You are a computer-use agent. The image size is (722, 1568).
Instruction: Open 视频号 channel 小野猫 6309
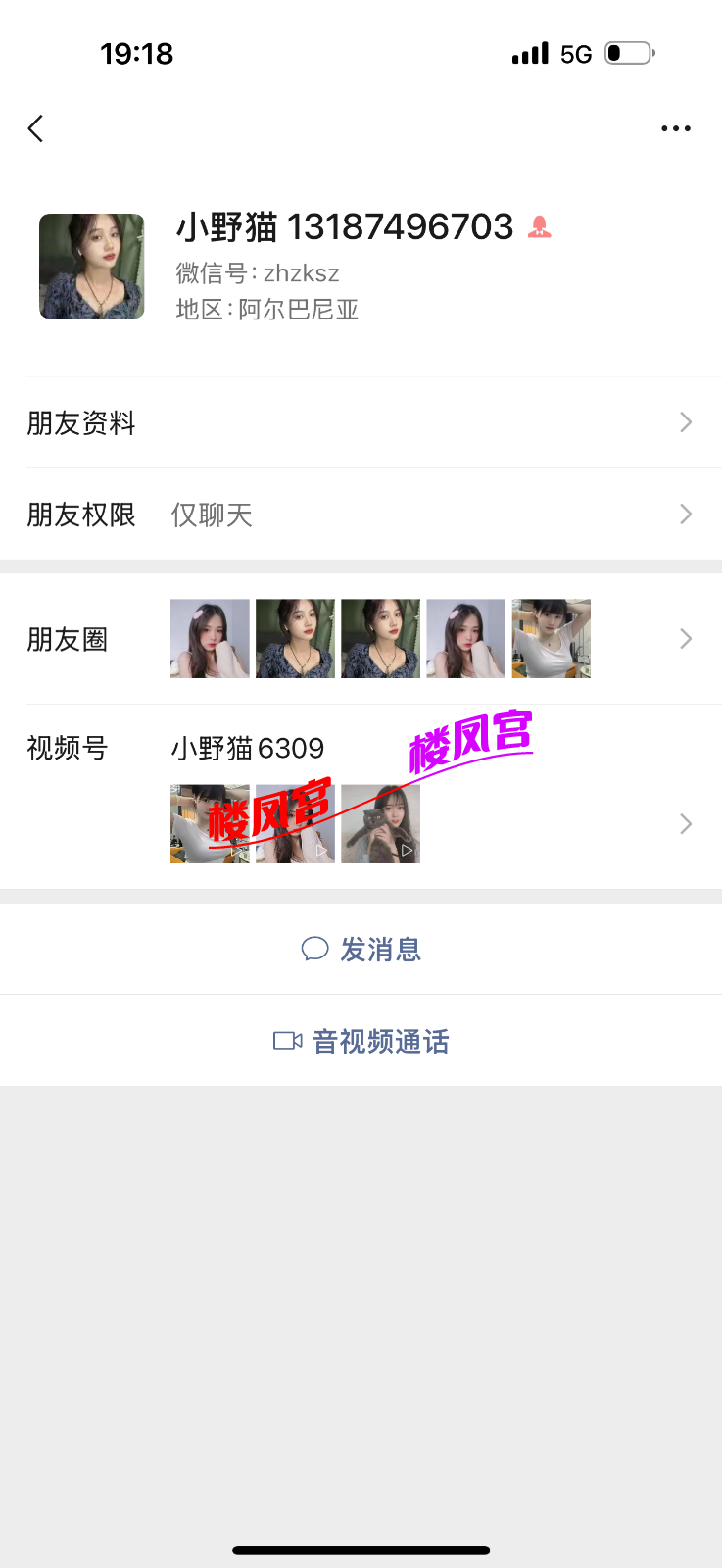click(x=361, y=796)
